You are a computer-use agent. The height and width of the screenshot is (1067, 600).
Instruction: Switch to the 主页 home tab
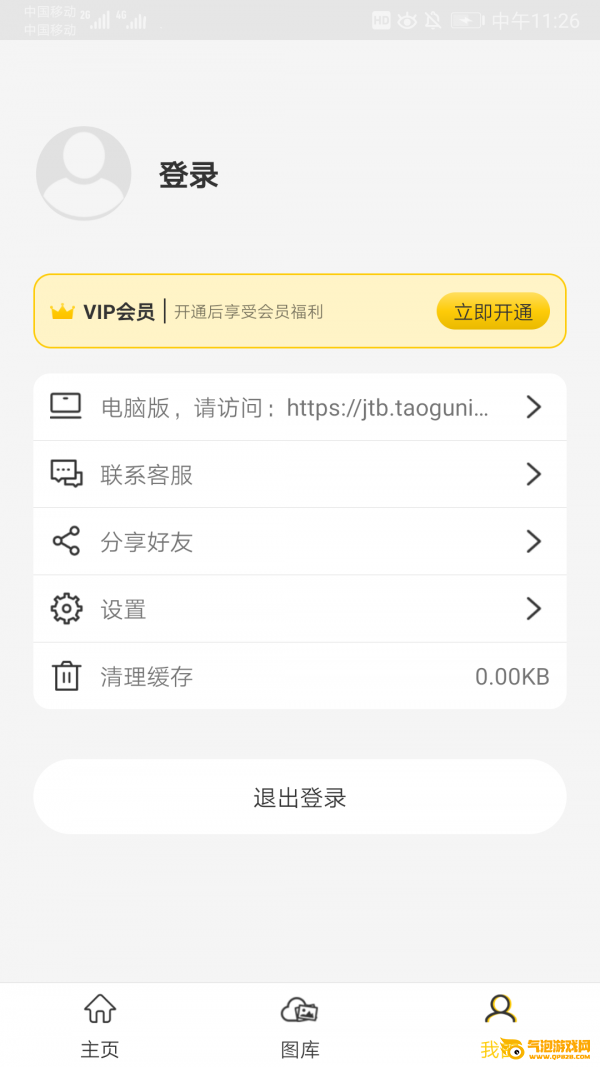coord(100,1025)
